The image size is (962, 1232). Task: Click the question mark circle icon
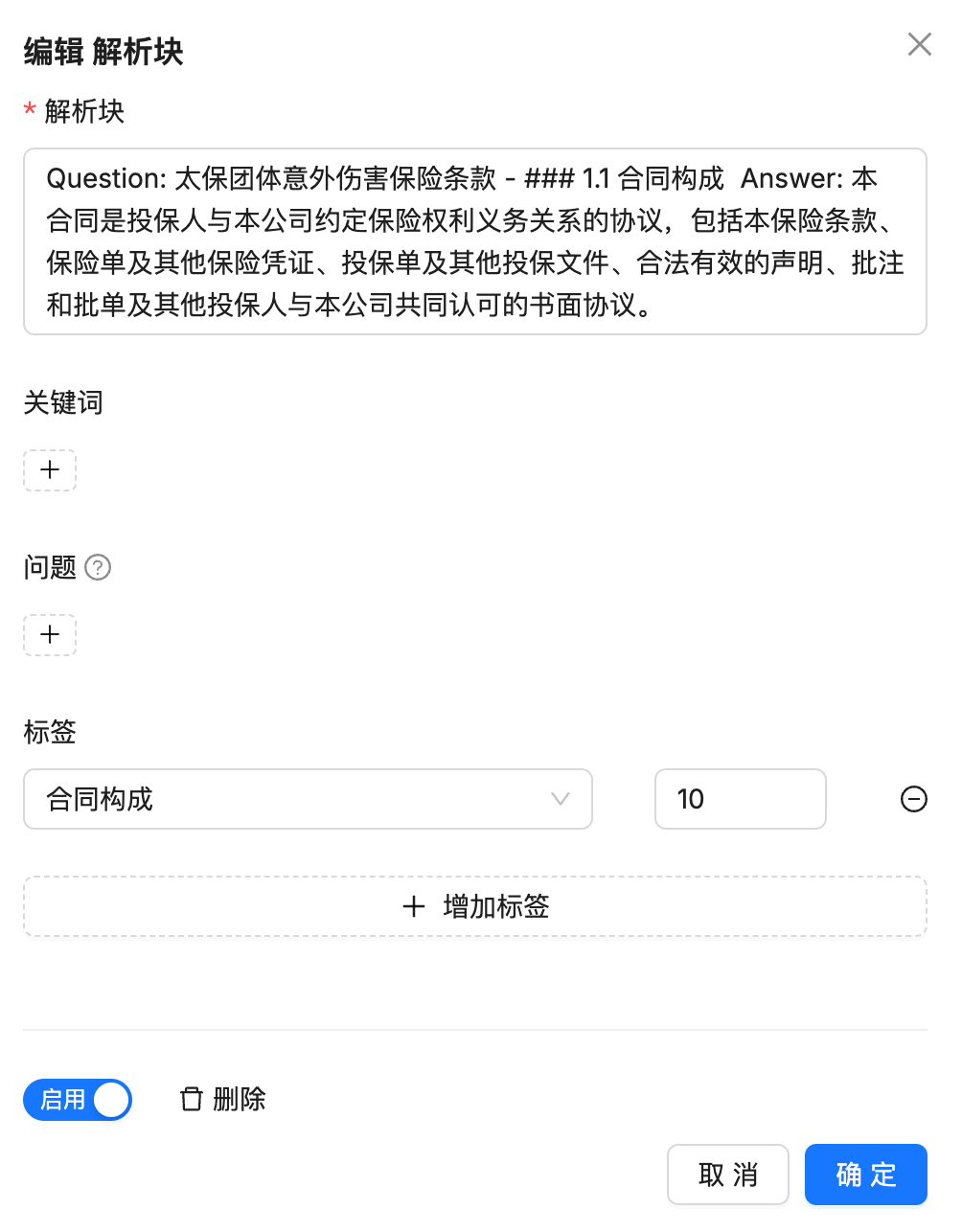tap(97, 568)
